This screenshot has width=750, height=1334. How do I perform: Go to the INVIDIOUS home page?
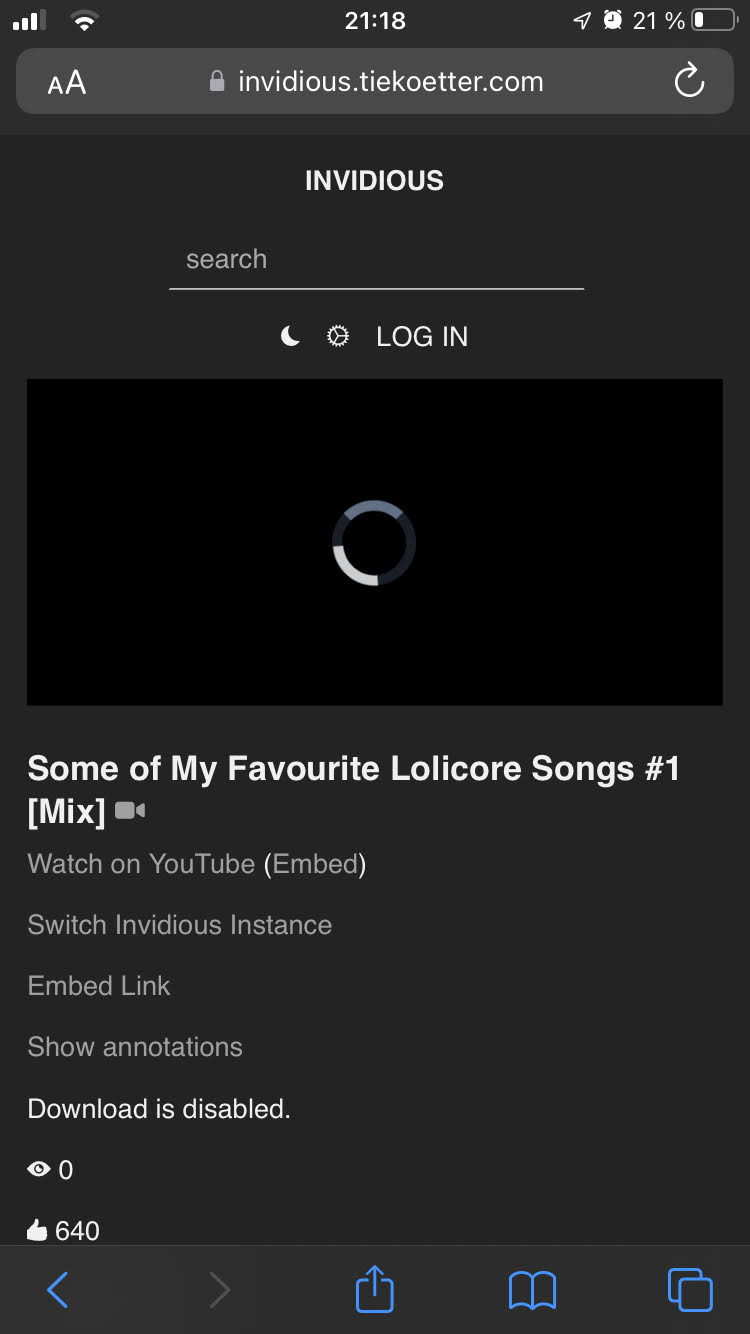tap(374, 180)
